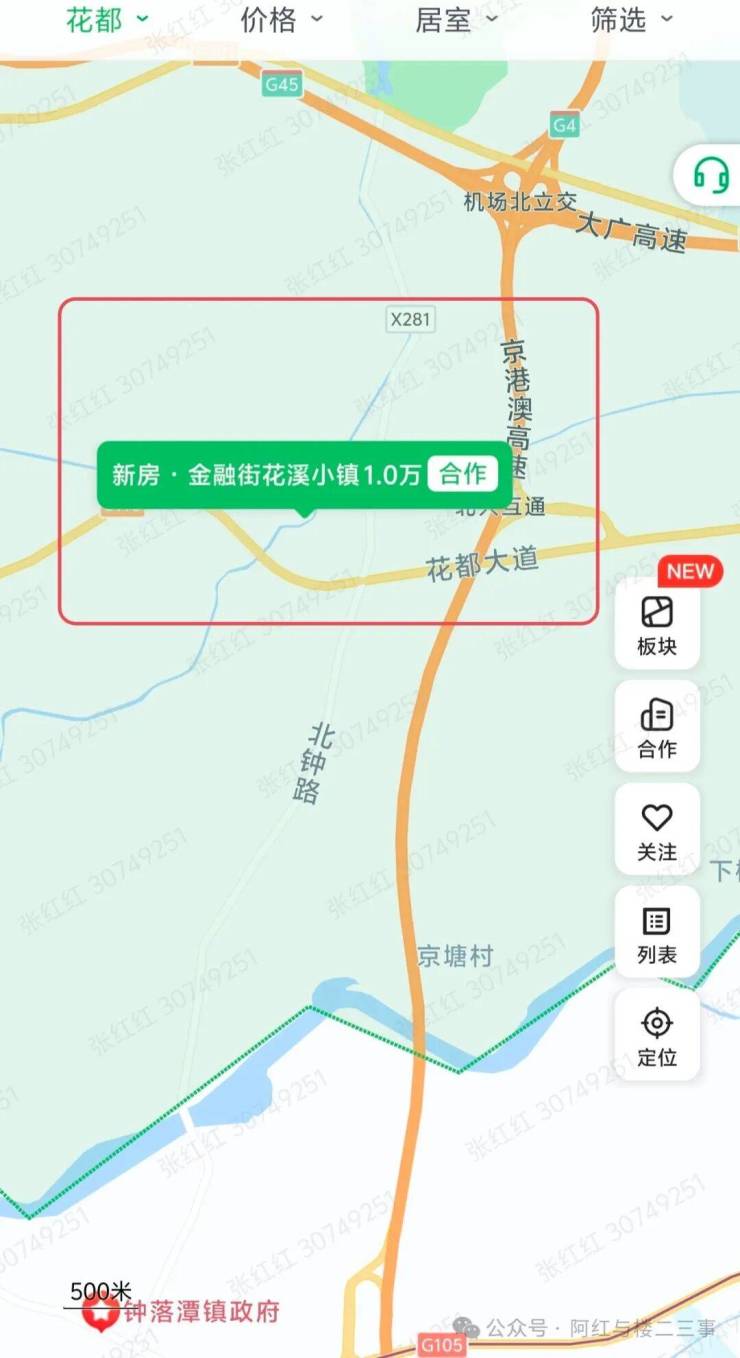This screenshot has height=1358, width=740.
Task: Show 合作 cooperative listings
Action: pos(657,729)
